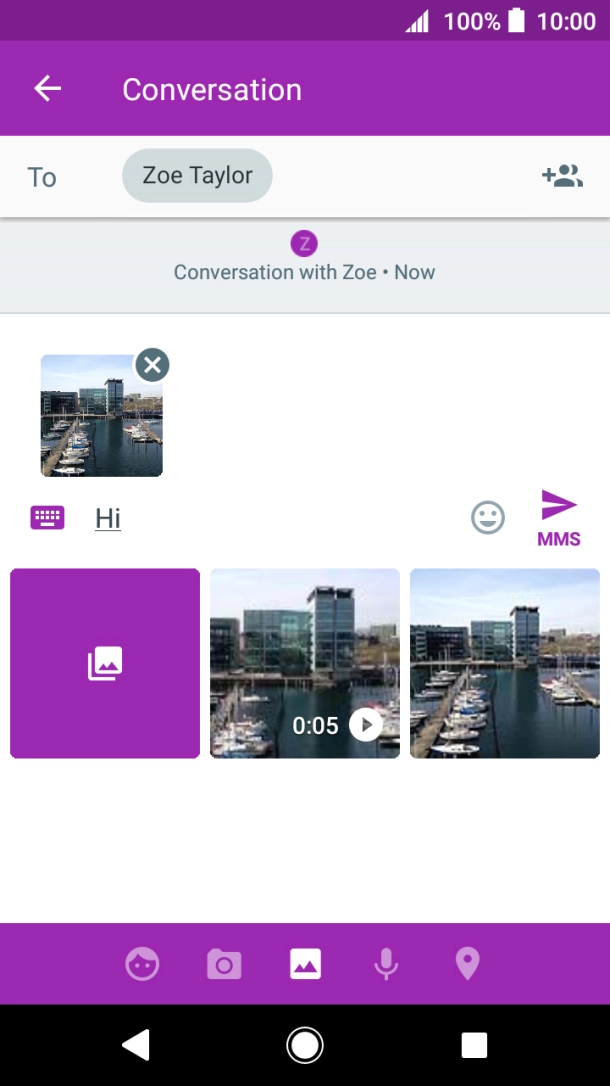Switch to the location sharing tab
The height and width of the screenshot is (1086, 610).
467,964
